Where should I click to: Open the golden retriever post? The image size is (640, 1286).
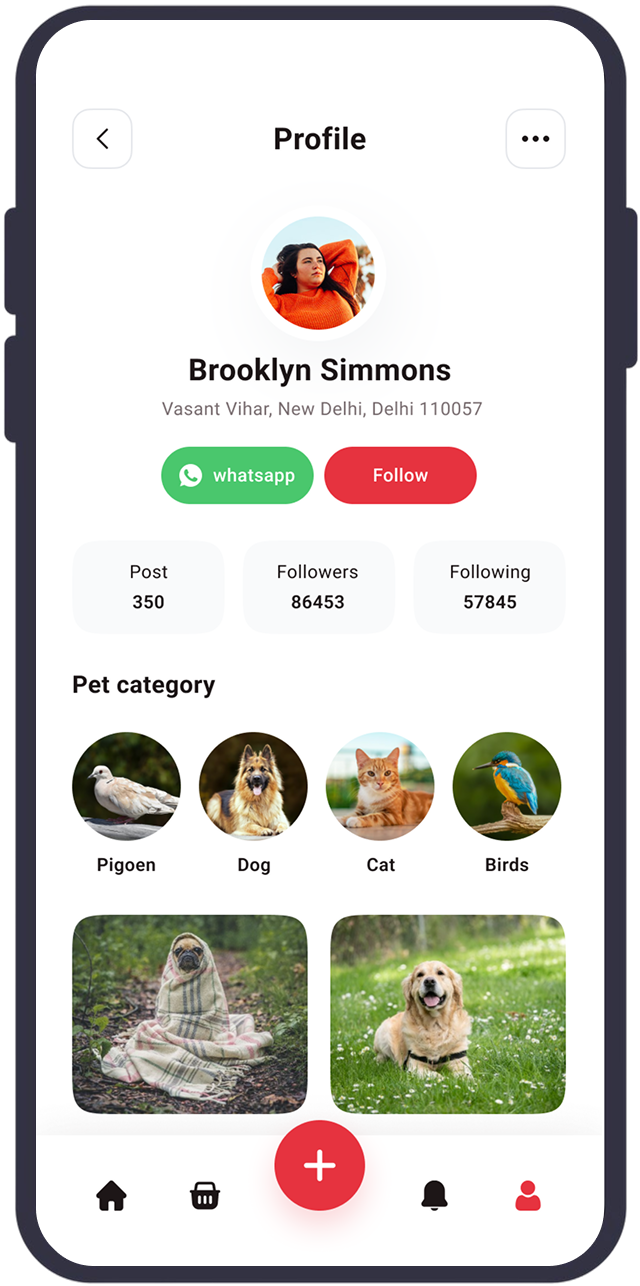(448, 1014)
